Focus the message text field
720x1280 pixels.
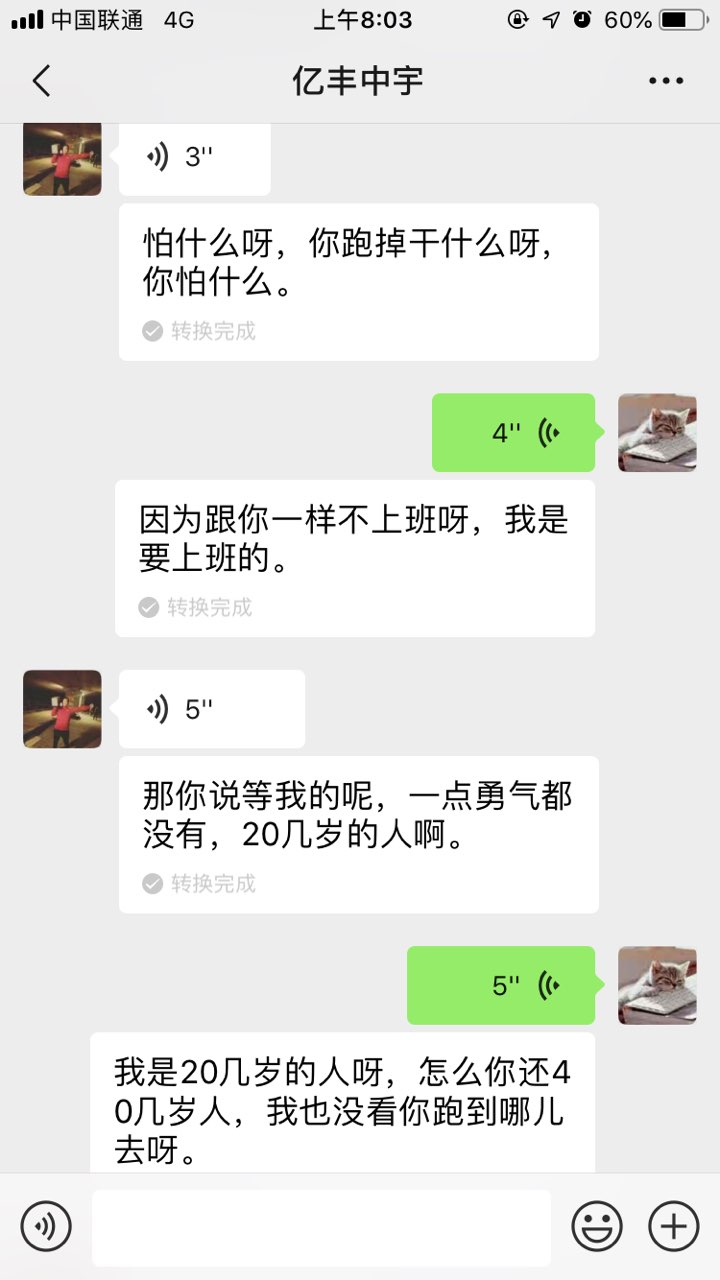321,1227
